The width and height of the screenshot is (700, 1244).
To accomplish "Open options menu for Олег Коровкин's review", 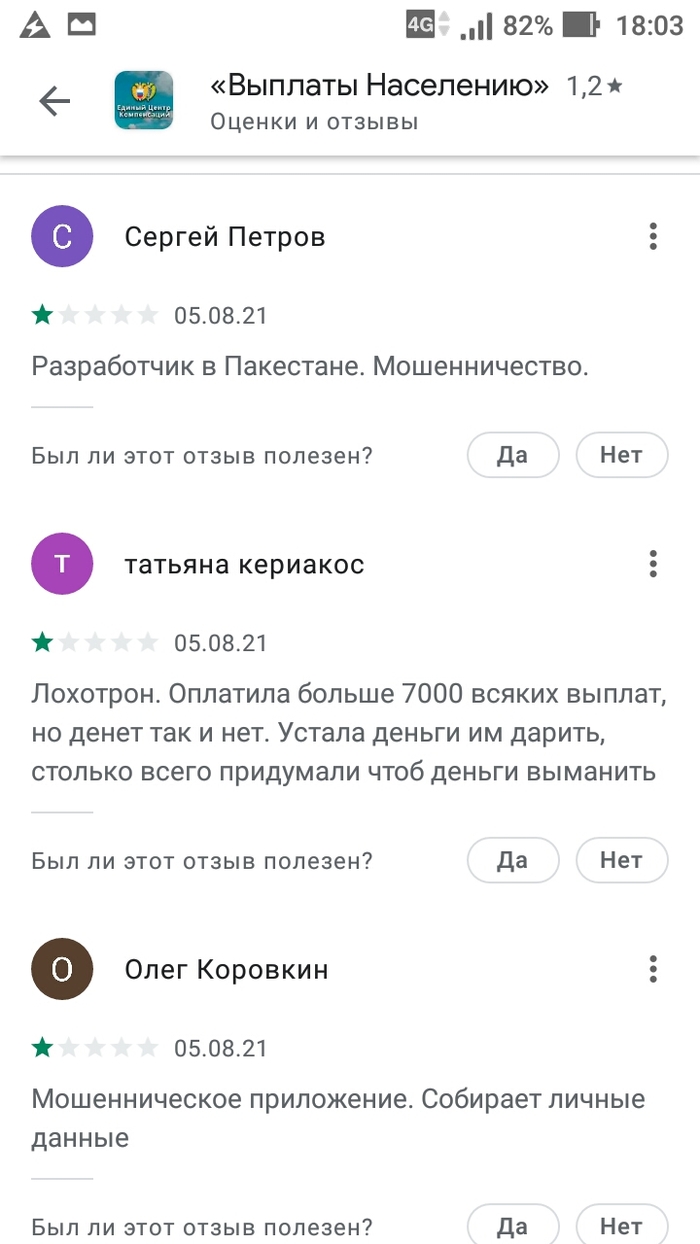I will point(652,969).
